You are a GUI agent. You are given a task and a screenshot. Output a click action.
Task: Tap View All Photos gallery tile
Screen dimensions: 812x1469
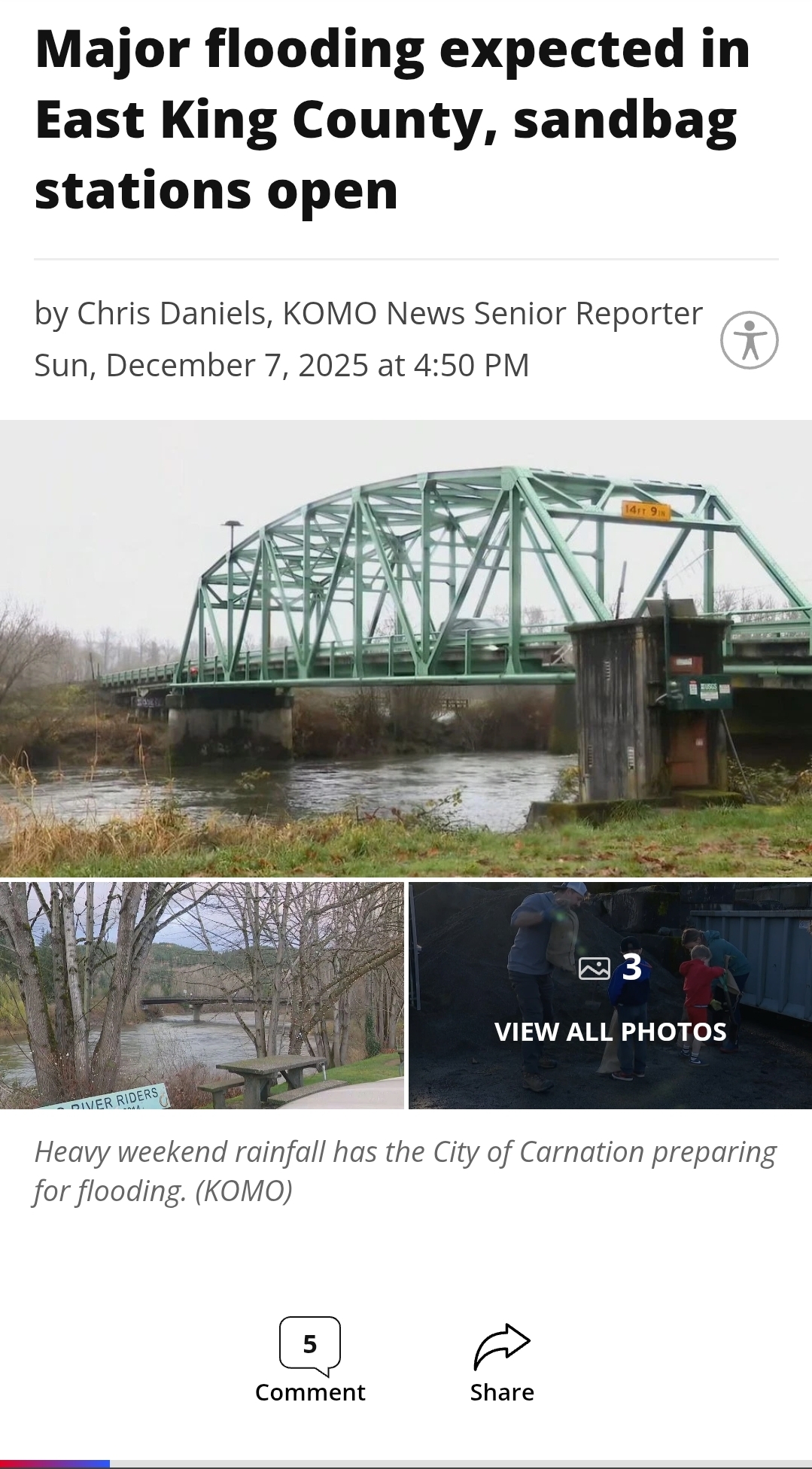click(610, 995)
